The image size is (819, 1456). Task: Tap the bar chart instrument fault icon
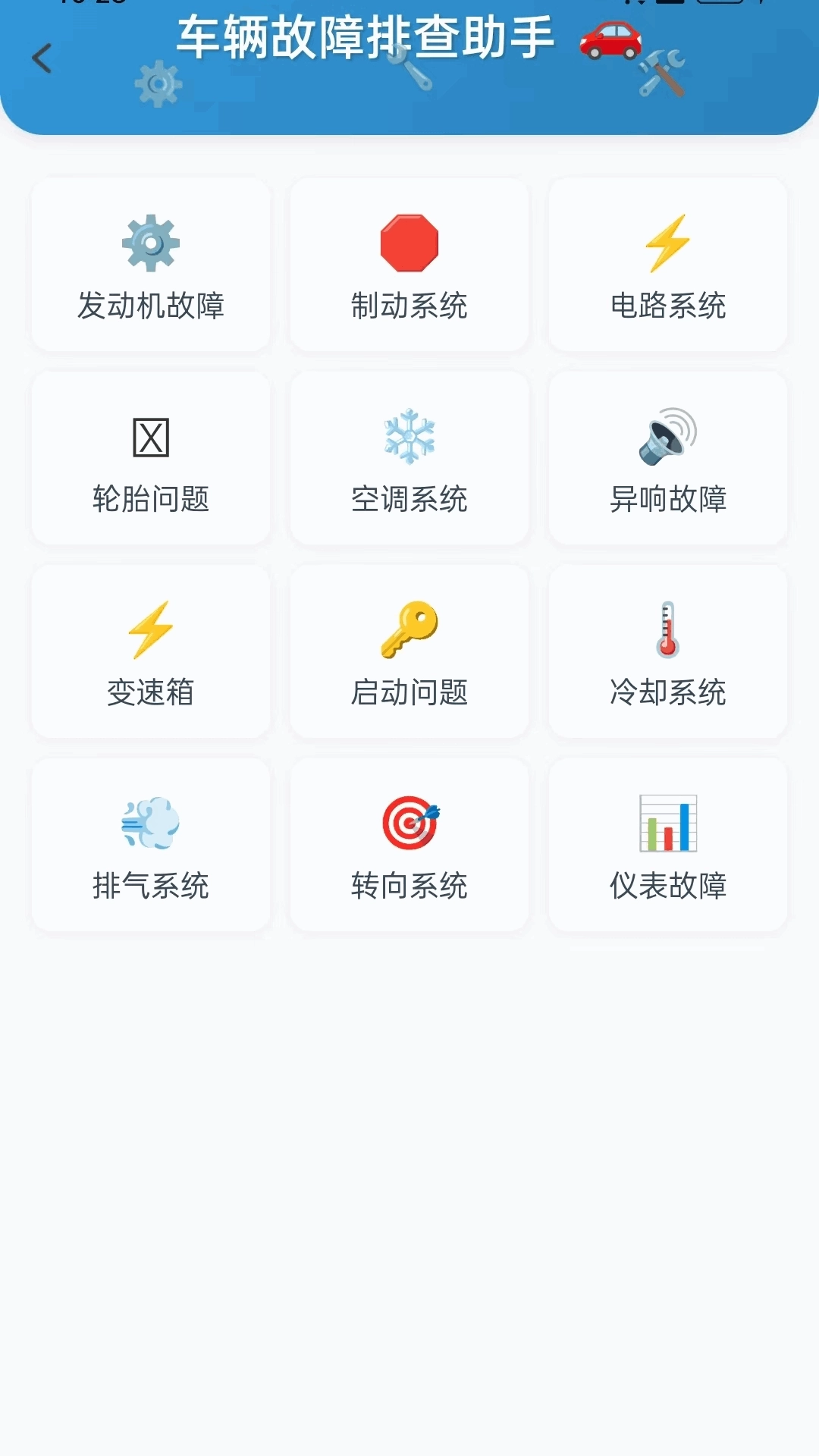click(667, 823)
